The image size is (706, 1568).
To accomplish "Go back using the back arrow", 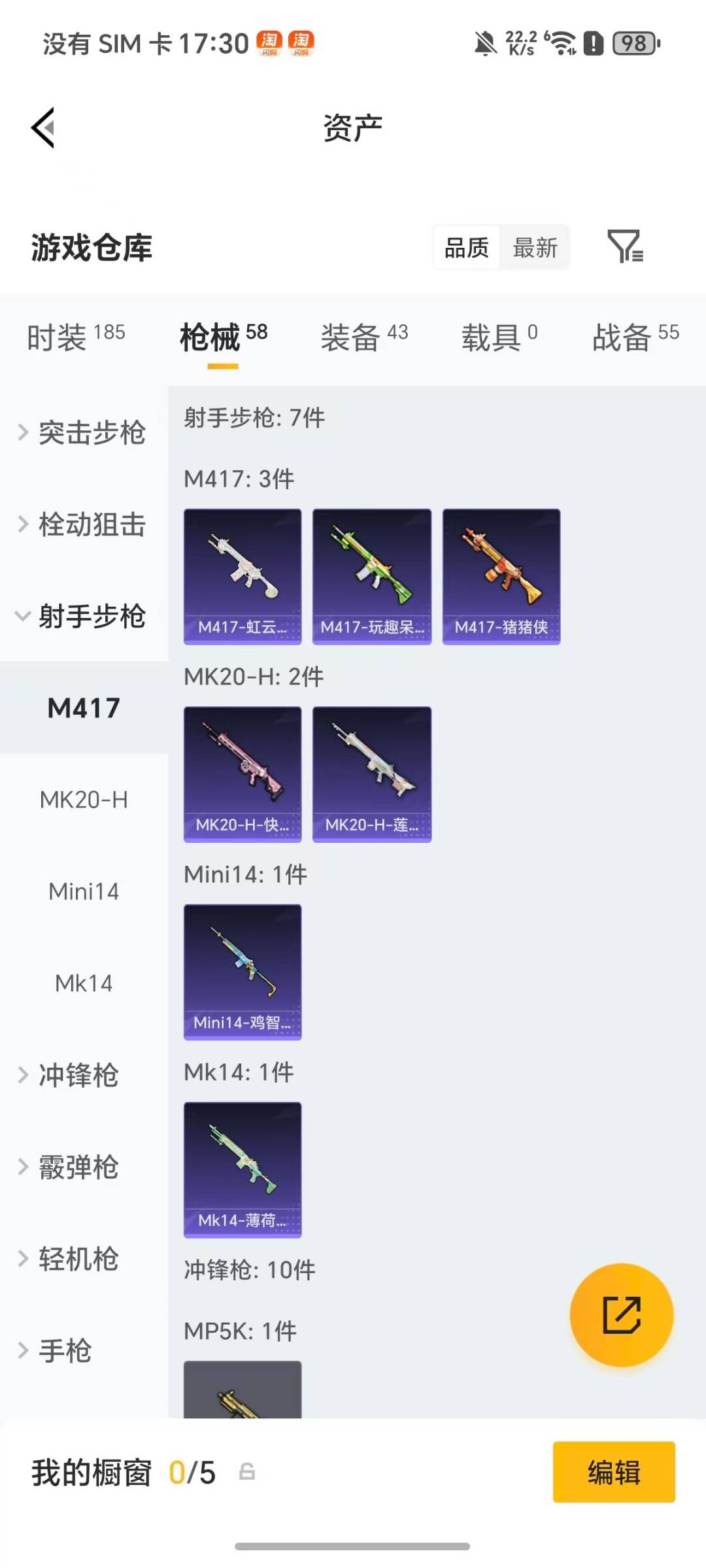I will click(x=43, y=127).
